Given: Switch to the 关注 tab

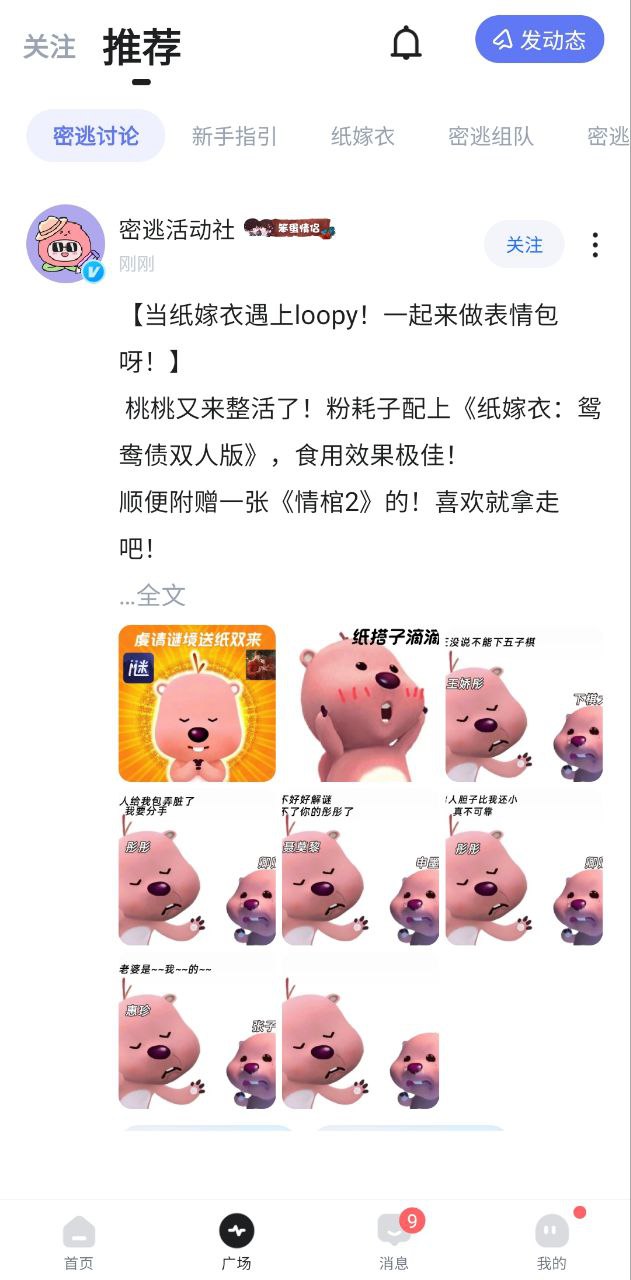Looking at the screenshot, I should (x=49, y=46).
